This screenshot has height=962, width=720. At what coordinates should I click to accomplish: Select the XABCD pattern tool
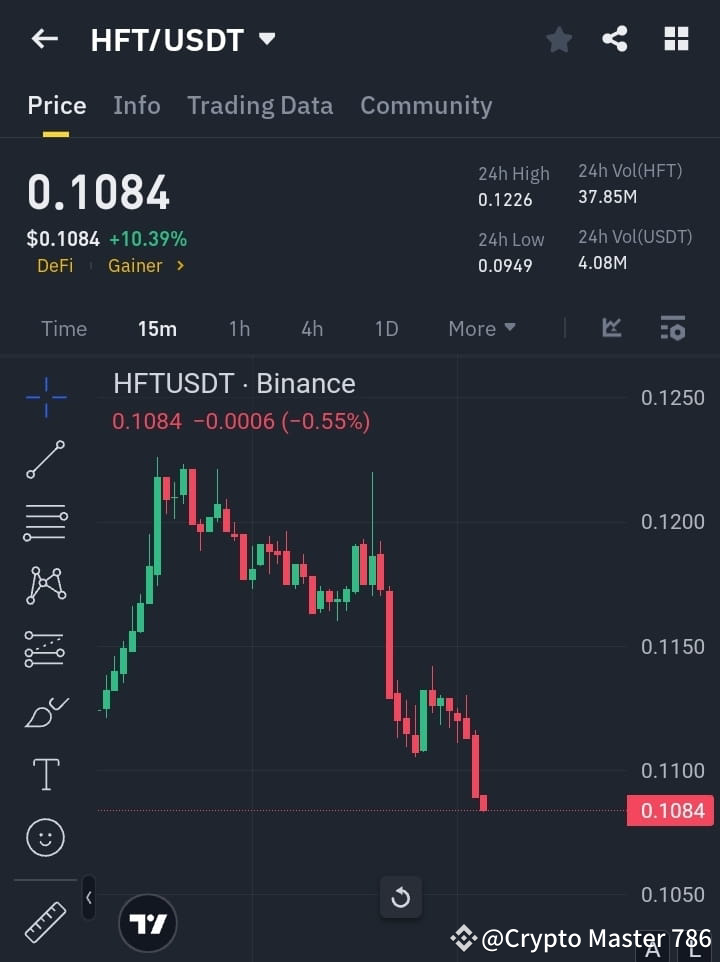pyautogui.click(x=45, y=586)
